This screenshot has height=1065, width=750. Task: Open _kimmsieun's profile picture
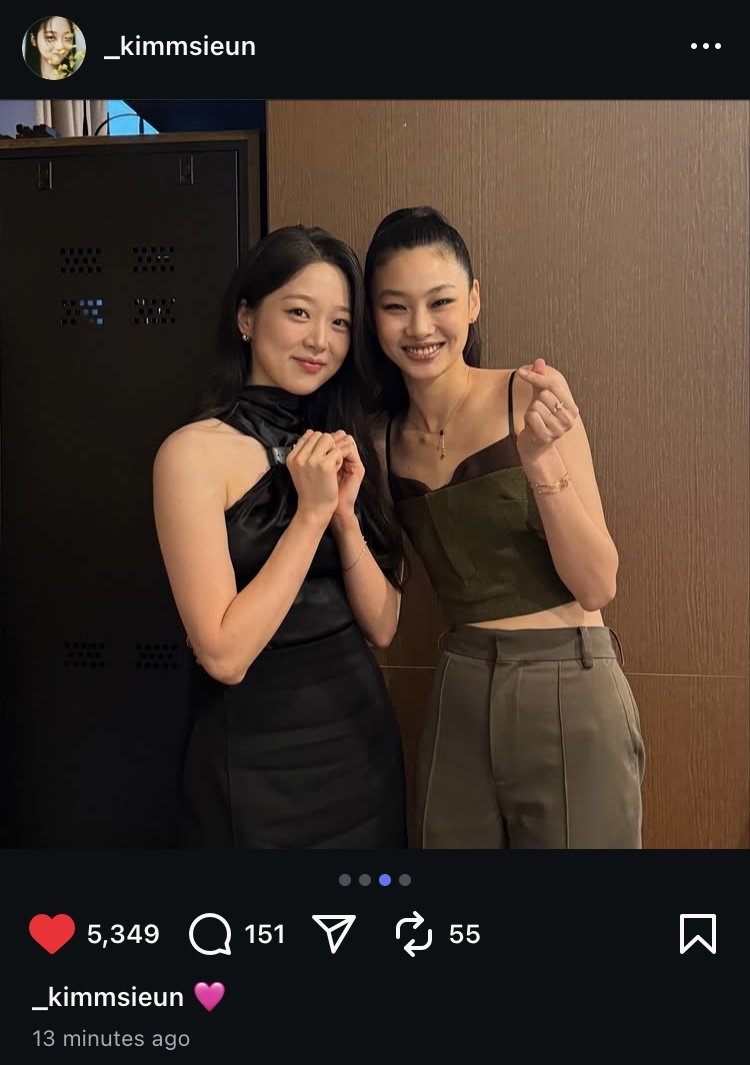[x=54, y=47]
